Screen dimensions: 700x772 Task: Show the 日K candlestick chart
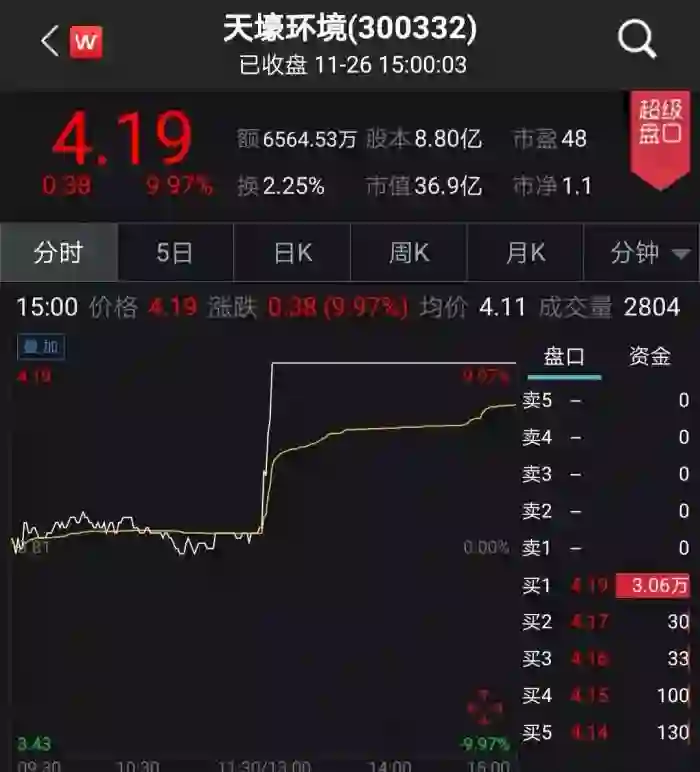[x=292, y=253]
